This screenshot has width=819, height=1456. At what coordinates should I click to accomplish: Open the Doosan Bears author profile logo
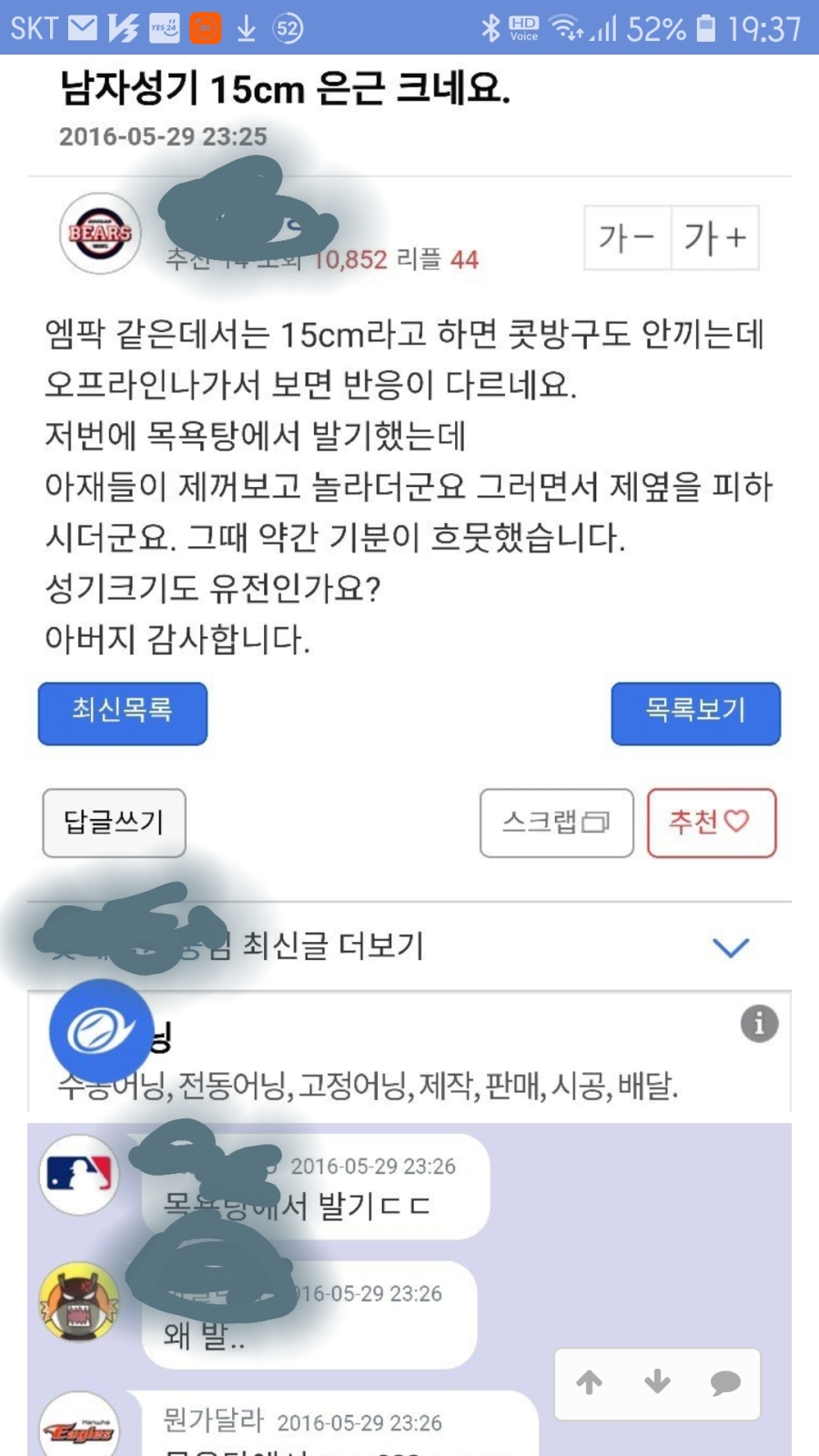(100, 234)
